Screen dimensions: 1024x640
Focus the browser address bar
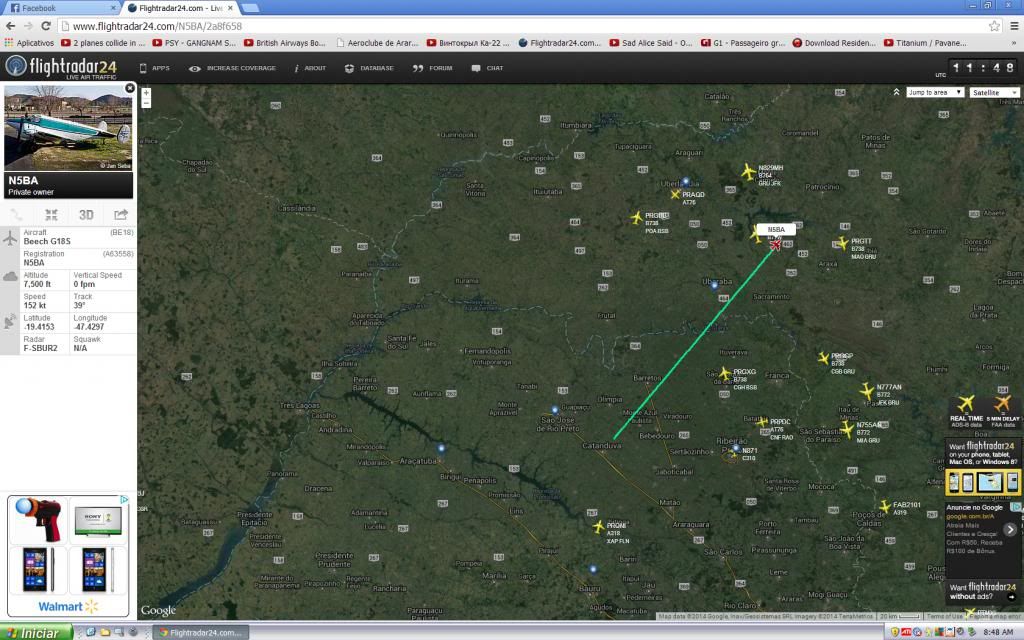point(500,26)
